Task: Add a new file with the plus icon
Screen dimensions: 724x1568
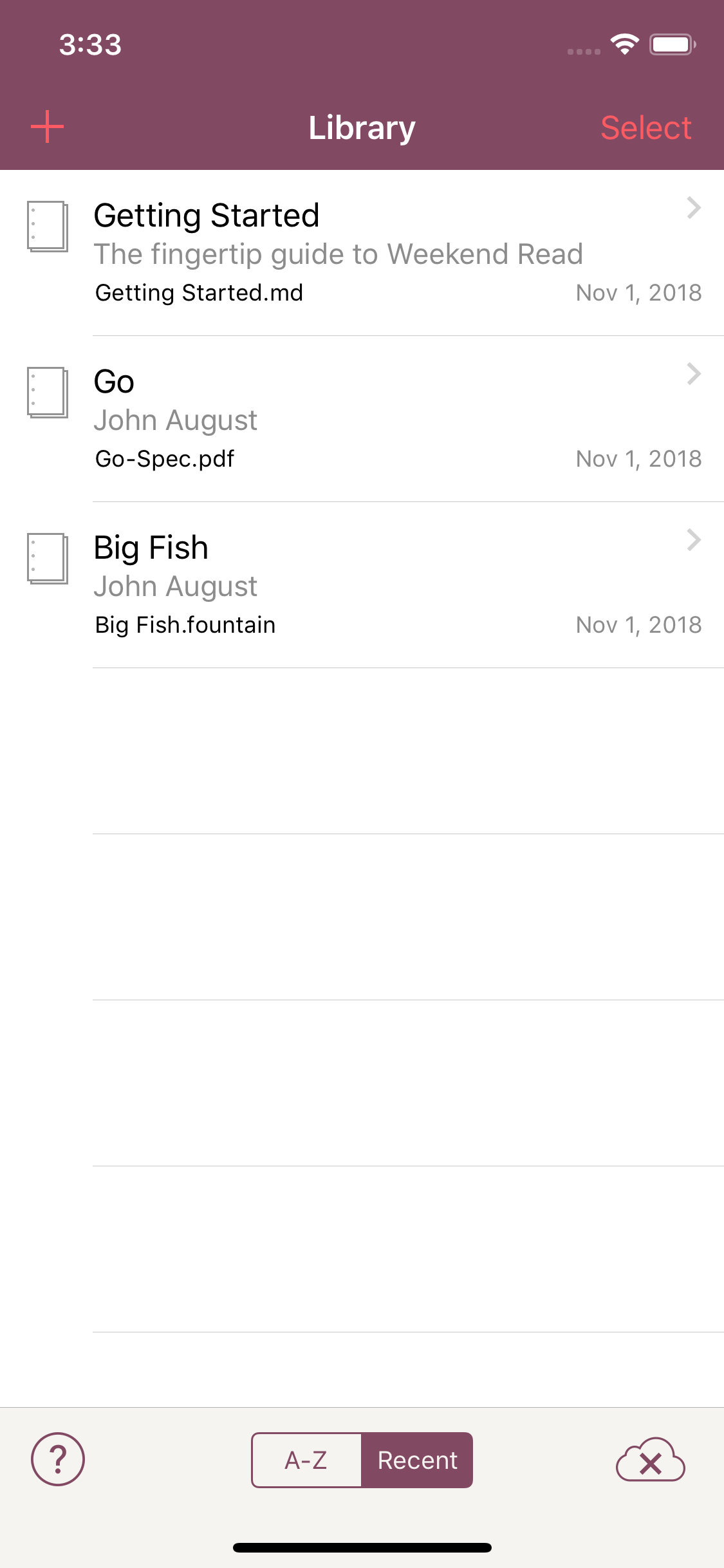Action: (x=48, y=127)
